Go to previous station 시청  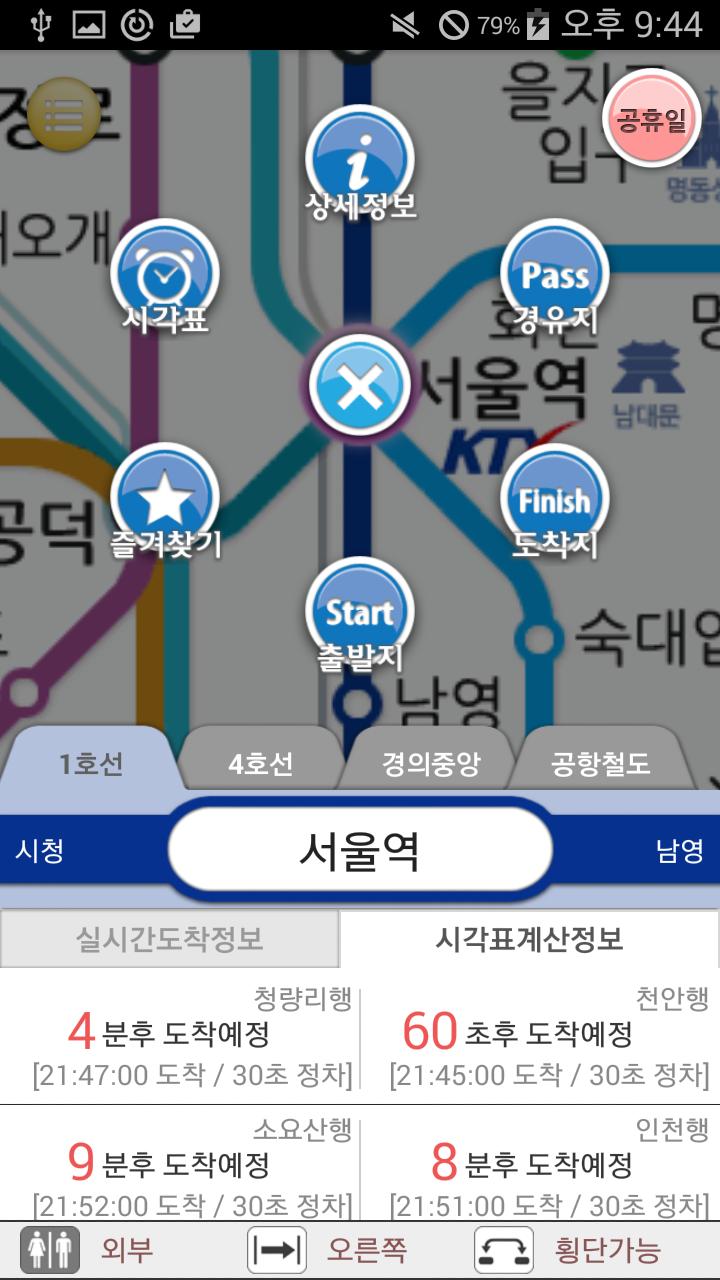40,851
